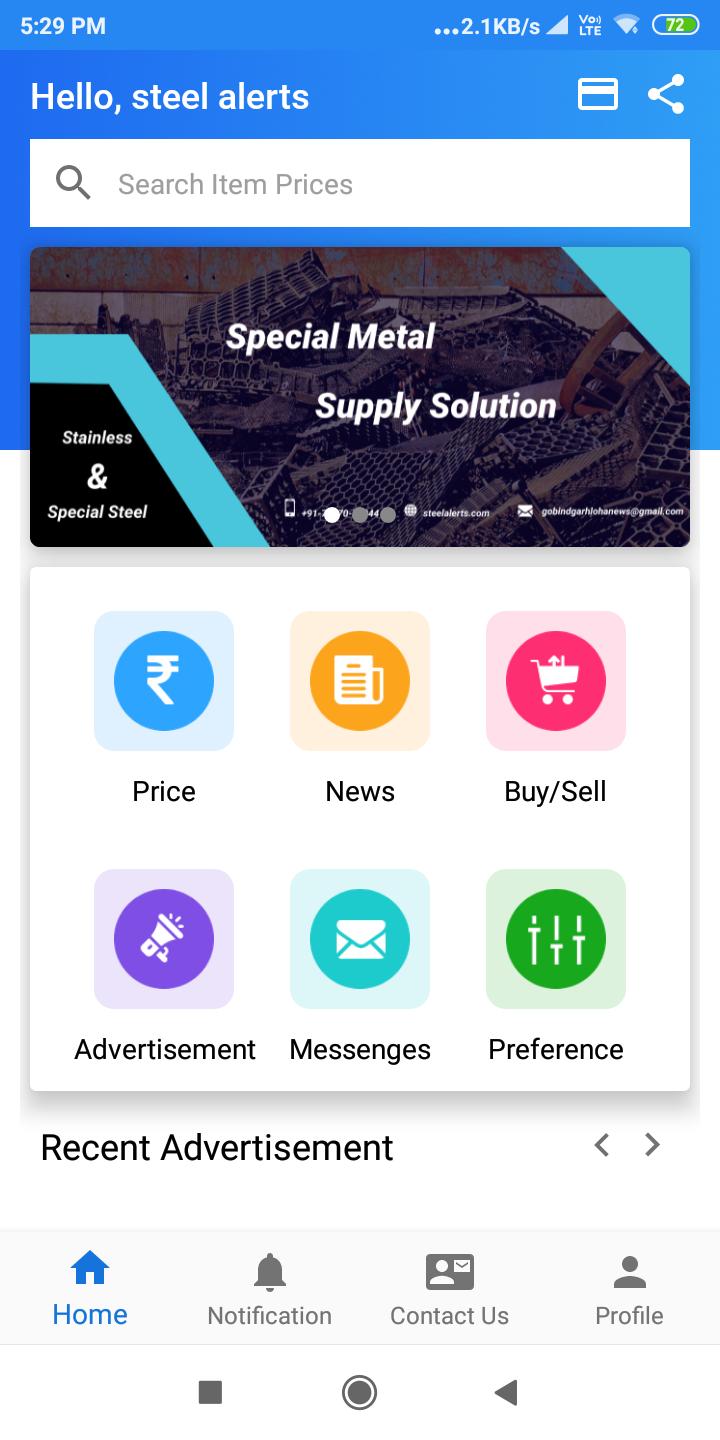
Task: Switch to the Home tab
Action: tap(90, 1288)
